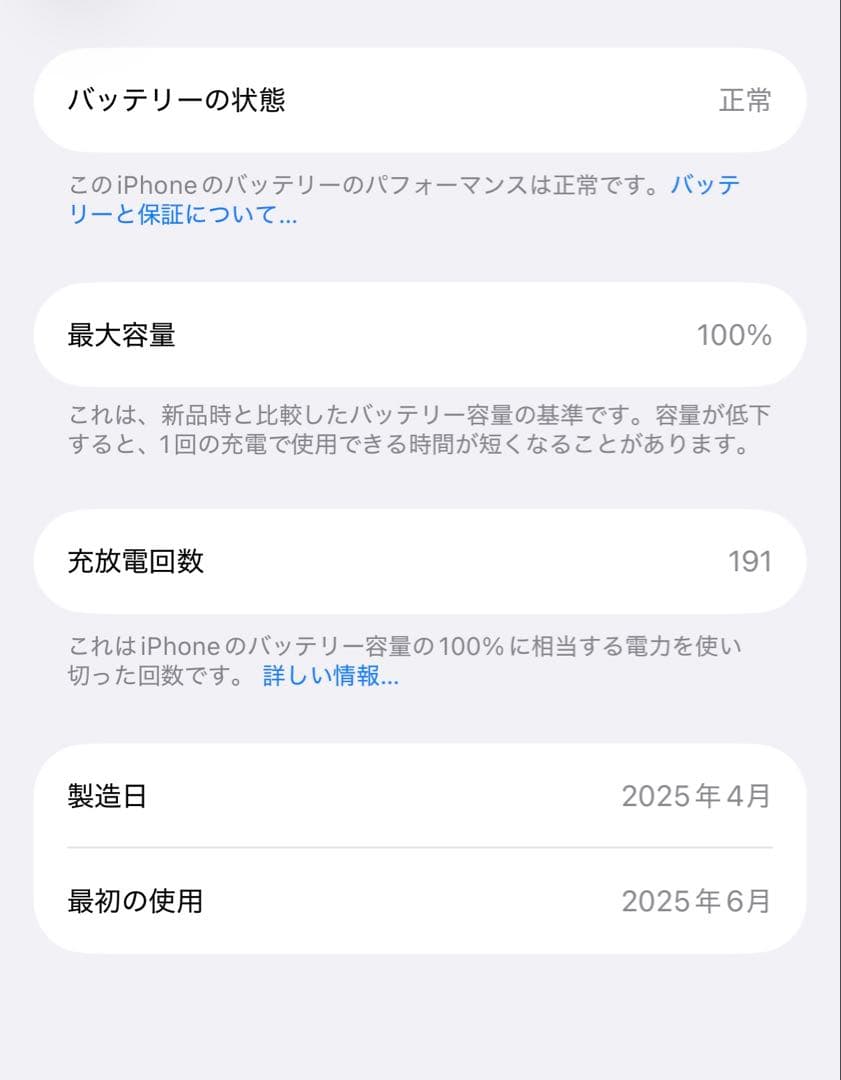Select the 製造日 row
This screenshot has width=841, height=1080.
coord(420,797)
